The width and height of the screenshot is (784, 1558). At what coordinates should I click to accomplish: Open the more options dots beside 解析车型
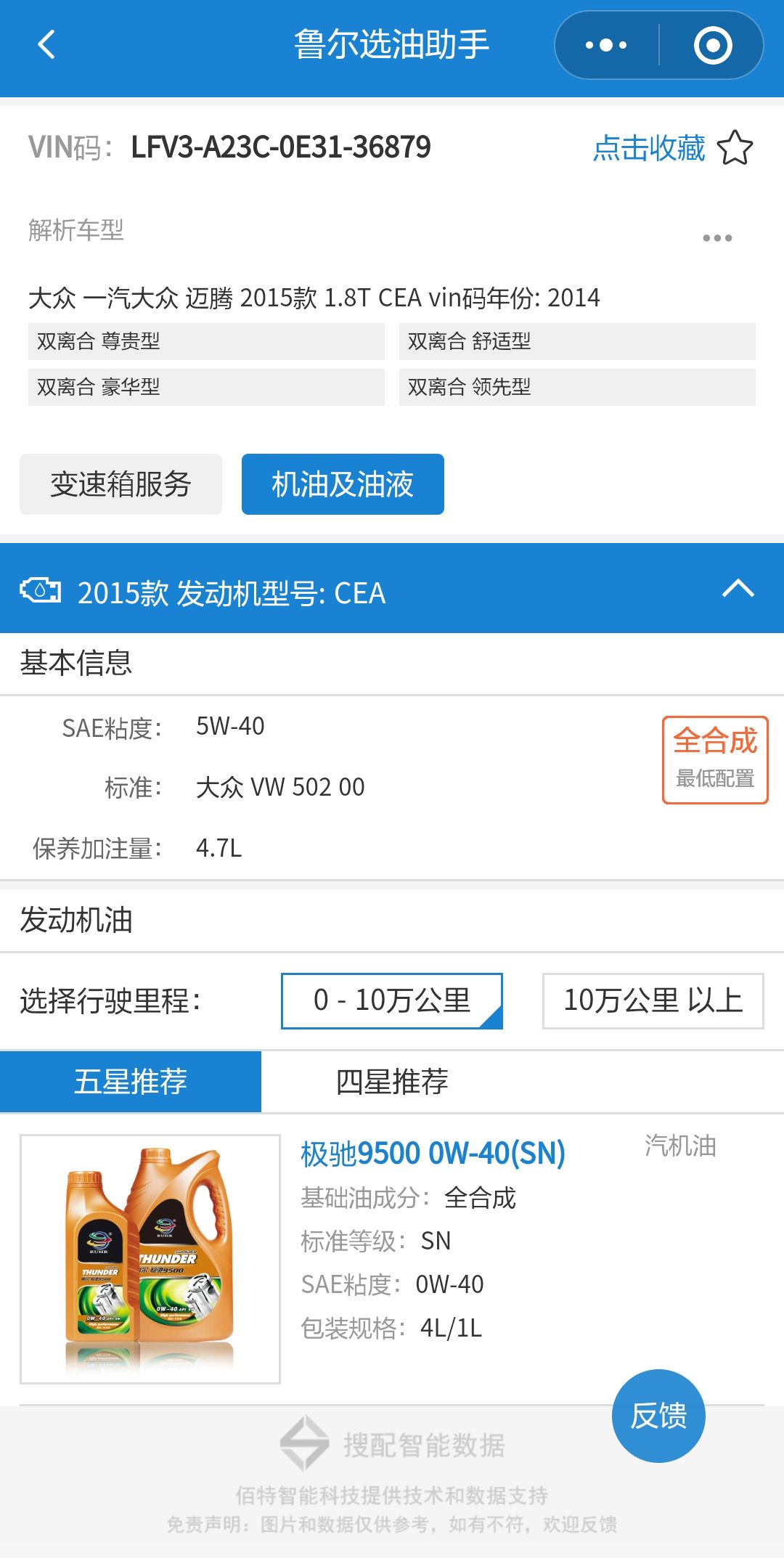click(x=717, y=237)
